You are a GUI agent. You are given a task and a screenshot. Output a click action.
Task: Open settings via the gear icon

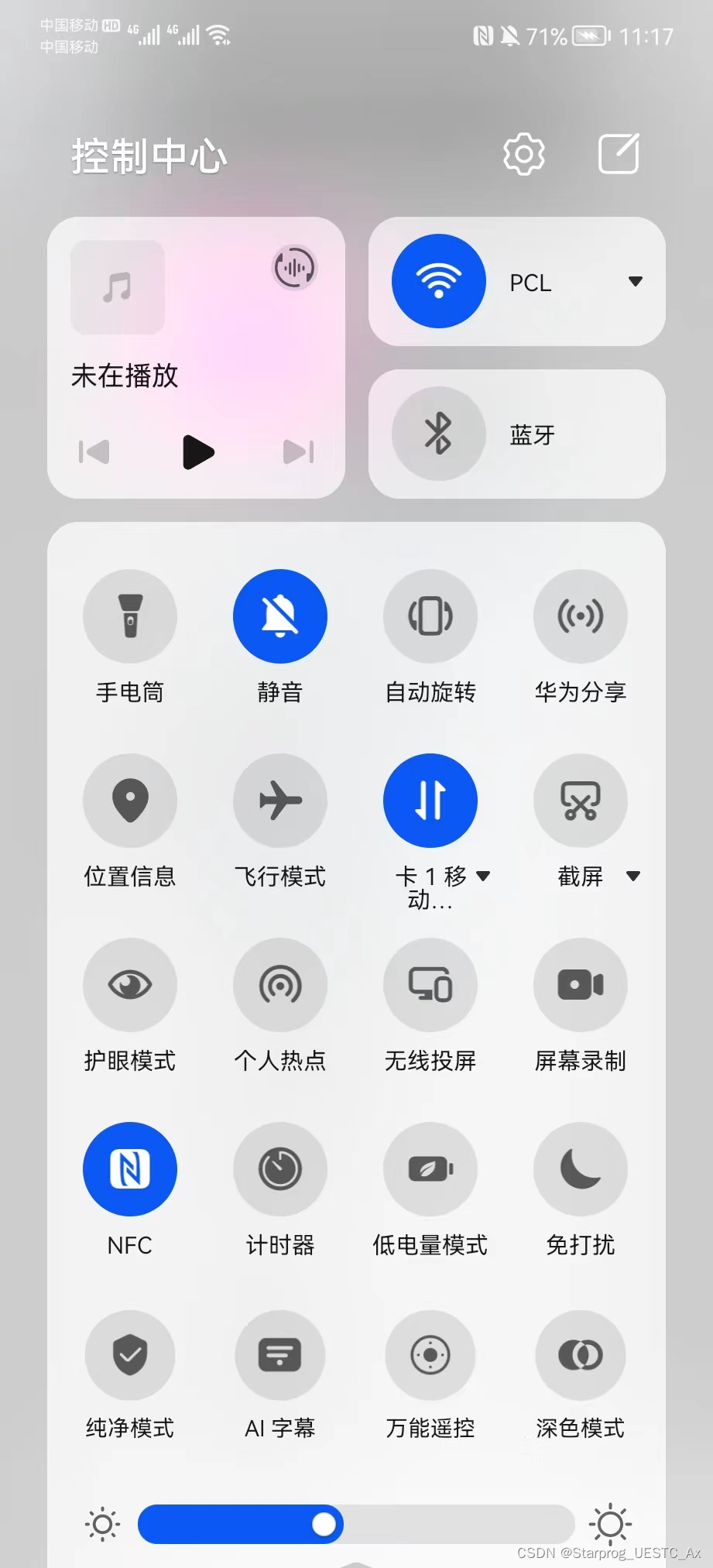(x=524, y=154)
